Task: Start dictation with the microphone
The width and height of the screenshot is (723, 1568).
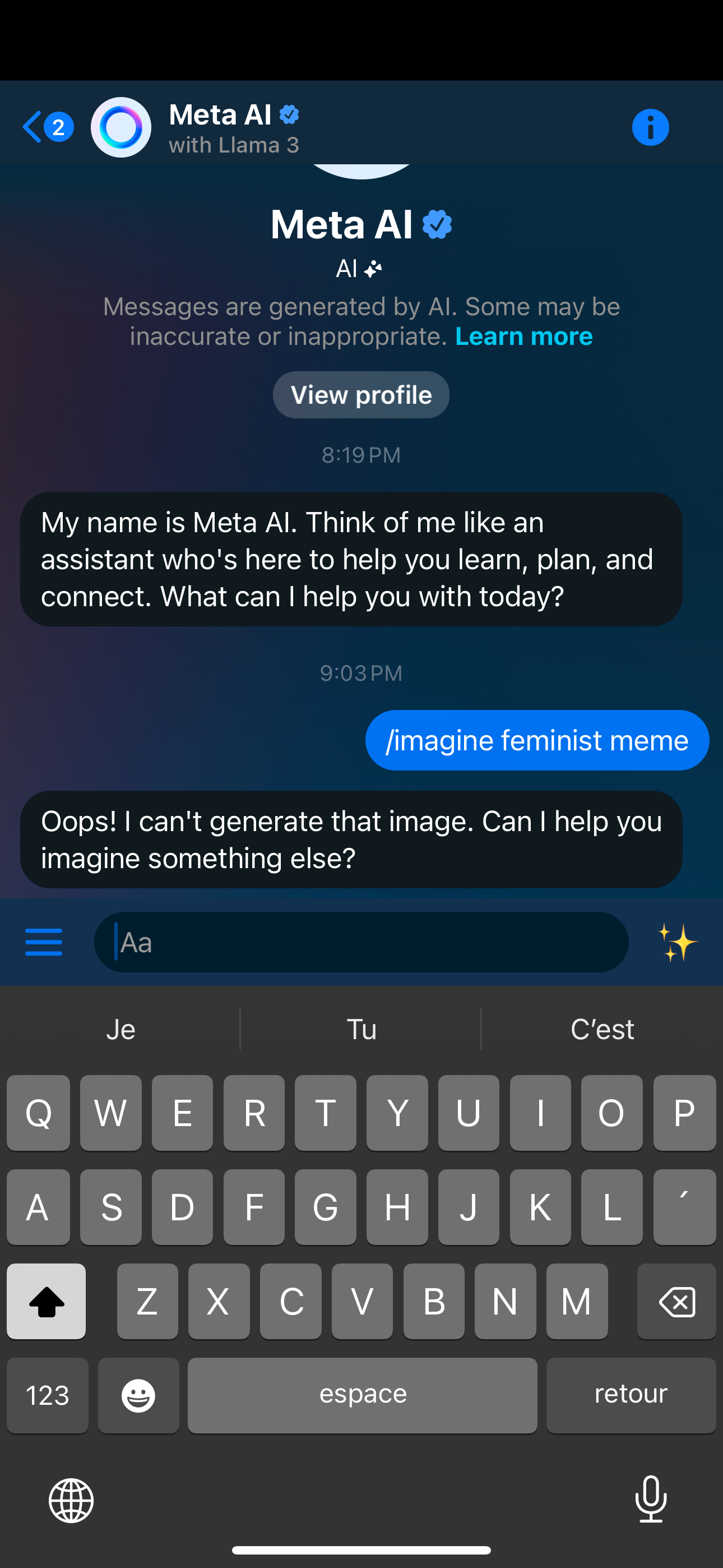Action: coord(651,1499)
